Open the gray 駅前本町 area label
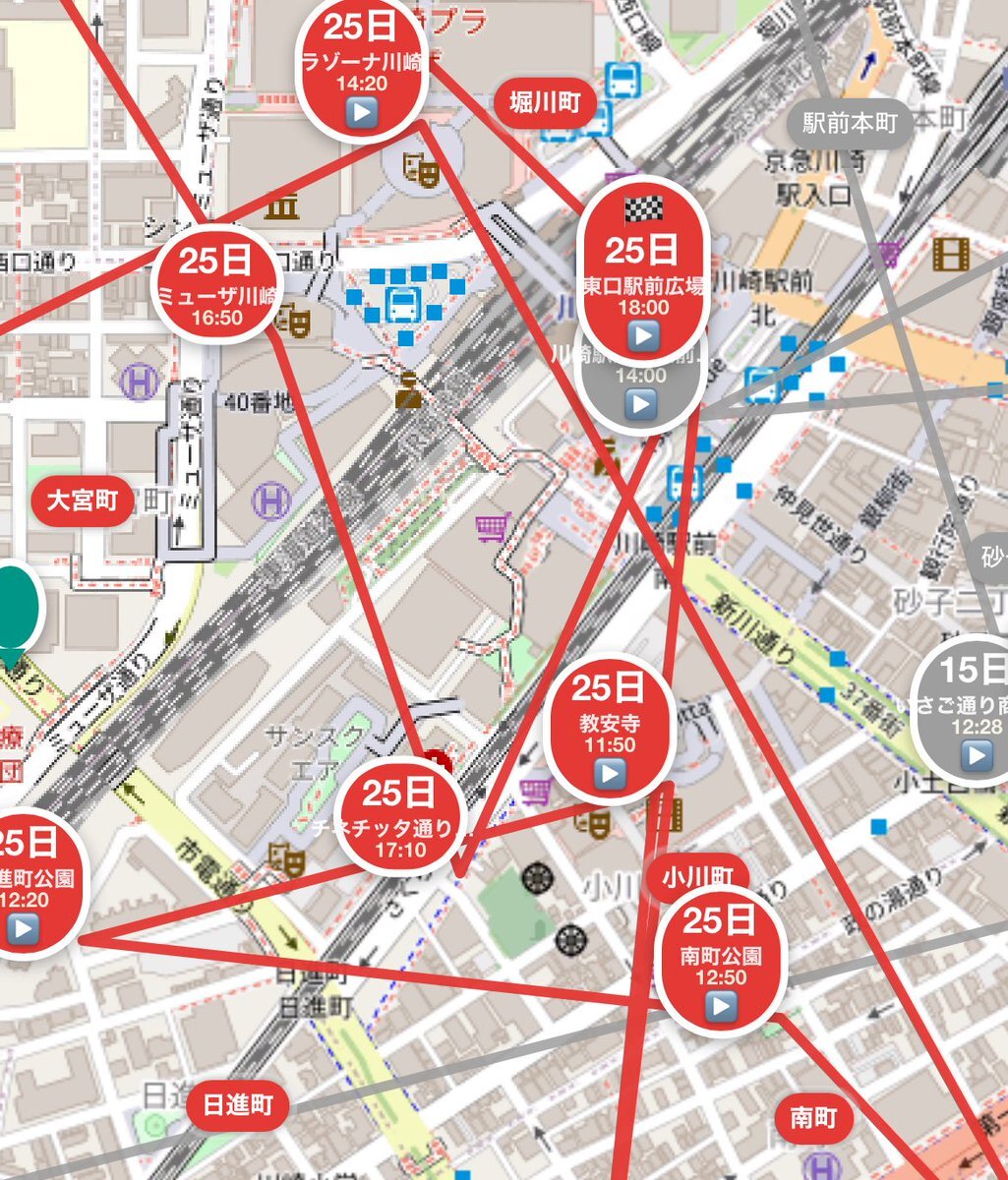 coord(850,123)
